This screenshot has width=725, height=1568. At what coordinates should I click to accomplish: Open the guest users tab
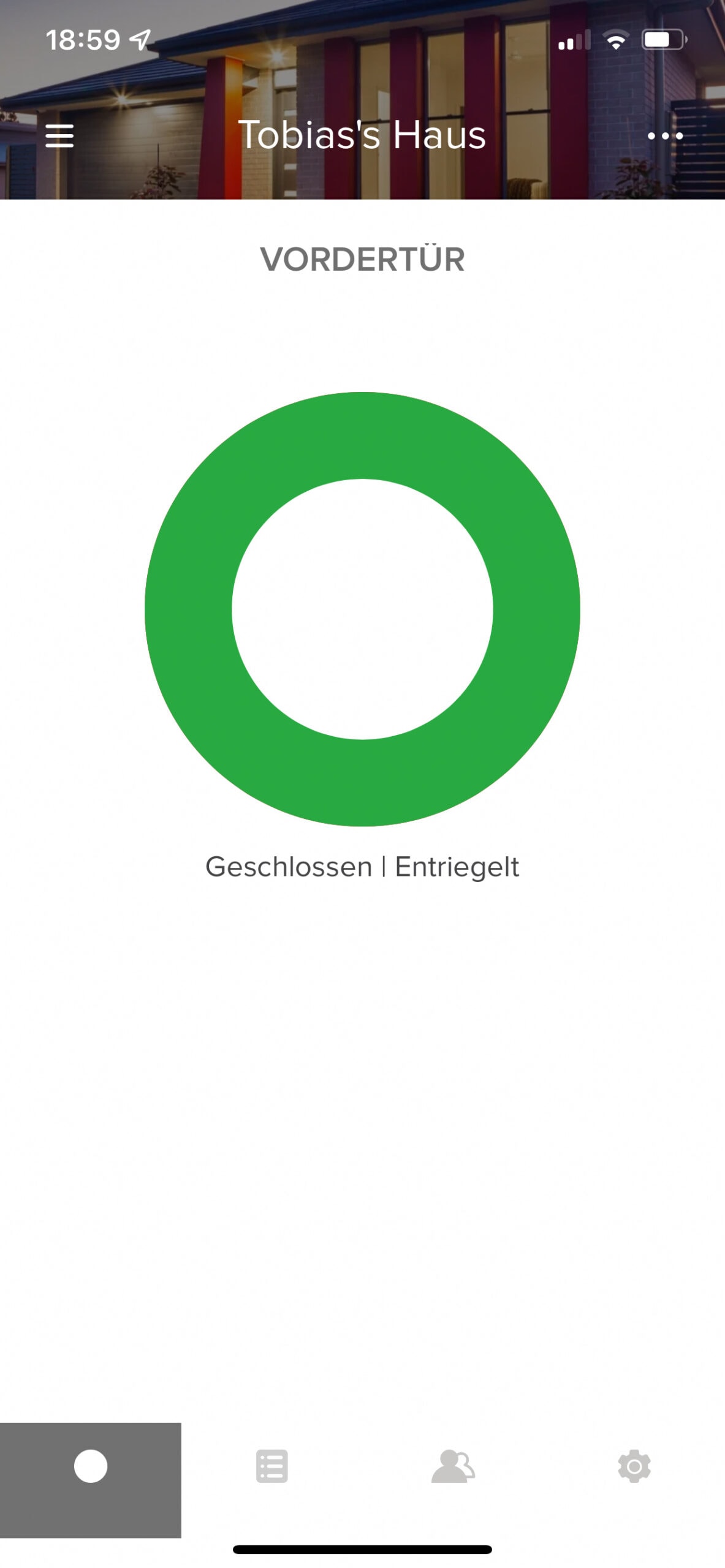coord(453,1466)
